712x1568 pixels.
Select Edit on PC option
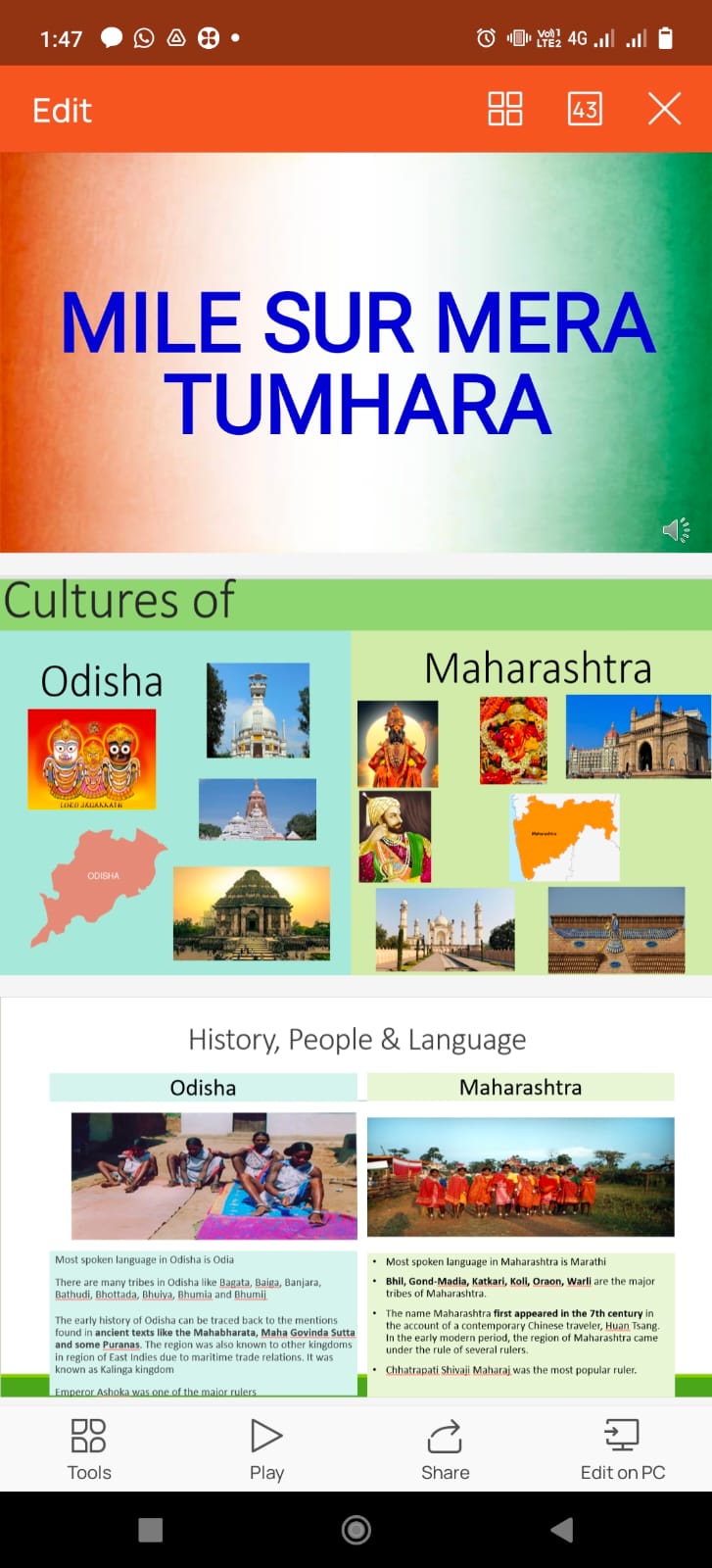click(x=622, y=1449)
